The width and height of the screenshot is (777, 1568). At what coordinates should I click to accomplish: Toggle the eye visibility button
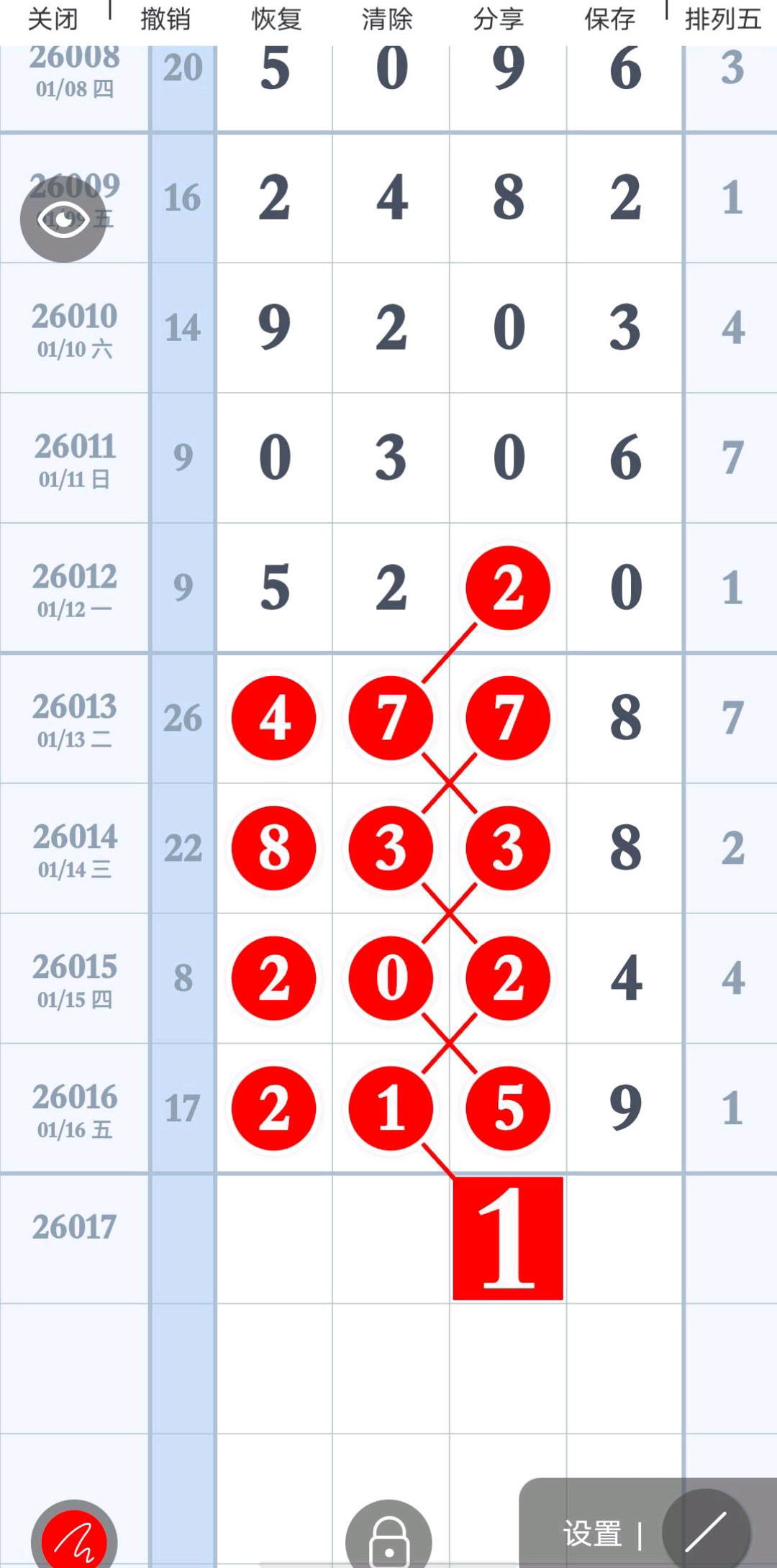tap(63, 219)
